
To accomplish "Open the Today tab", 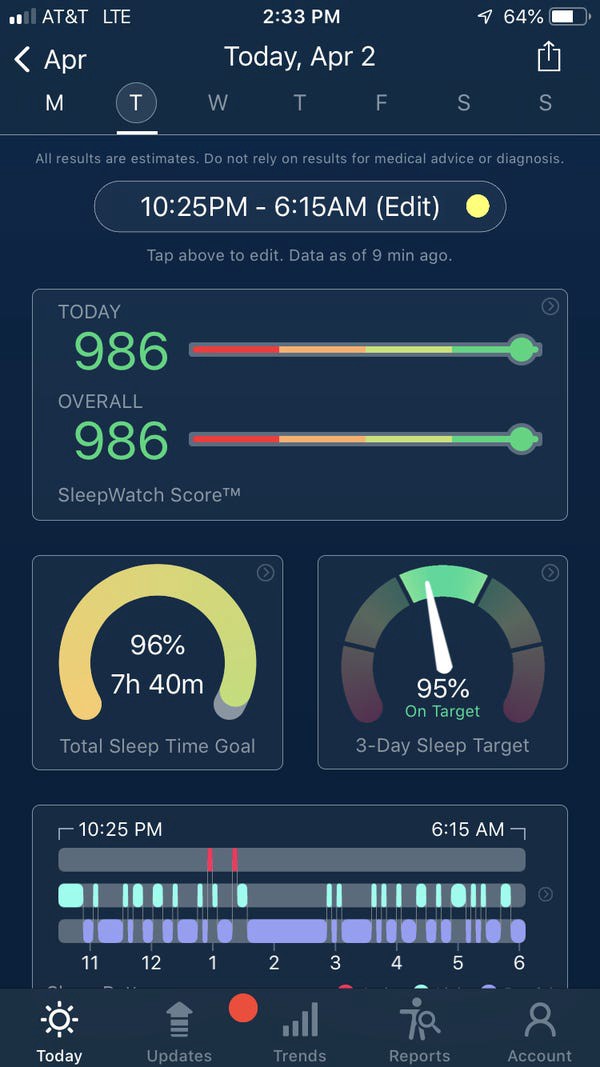I will coord(58,1032).
